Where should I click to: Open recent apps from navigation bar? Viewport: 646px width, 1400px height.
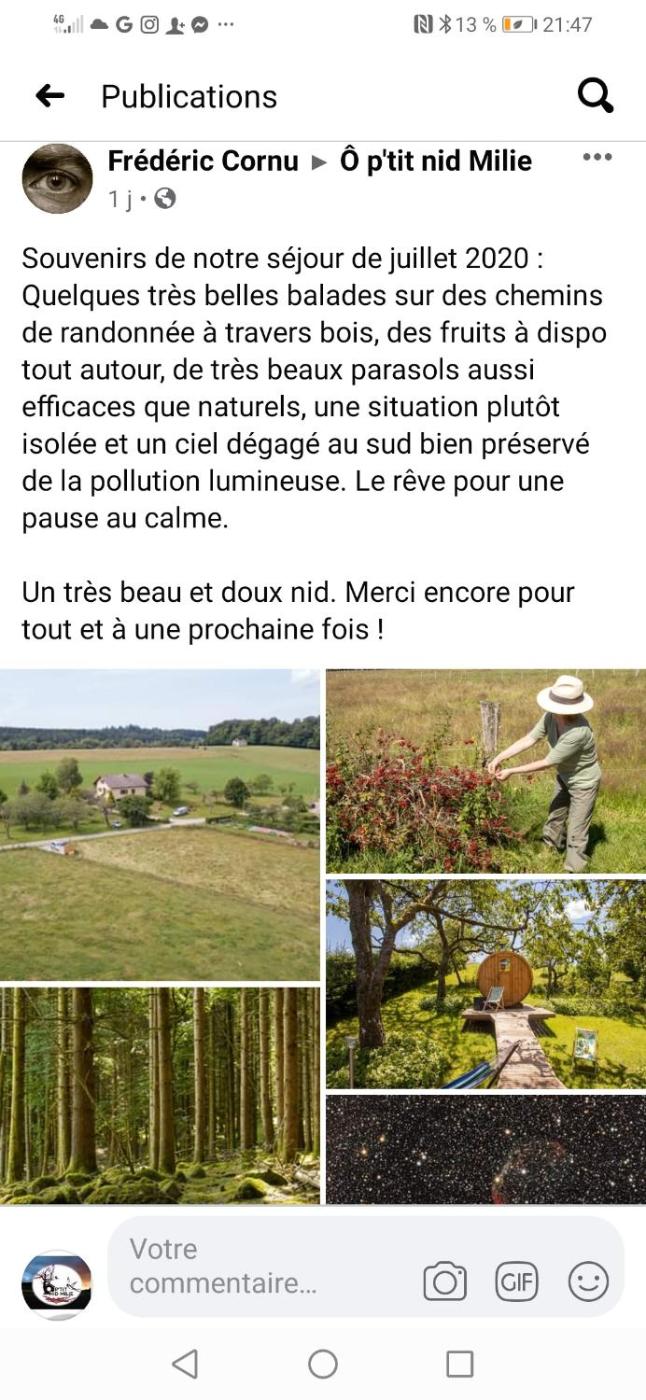tap(459, 1364)
